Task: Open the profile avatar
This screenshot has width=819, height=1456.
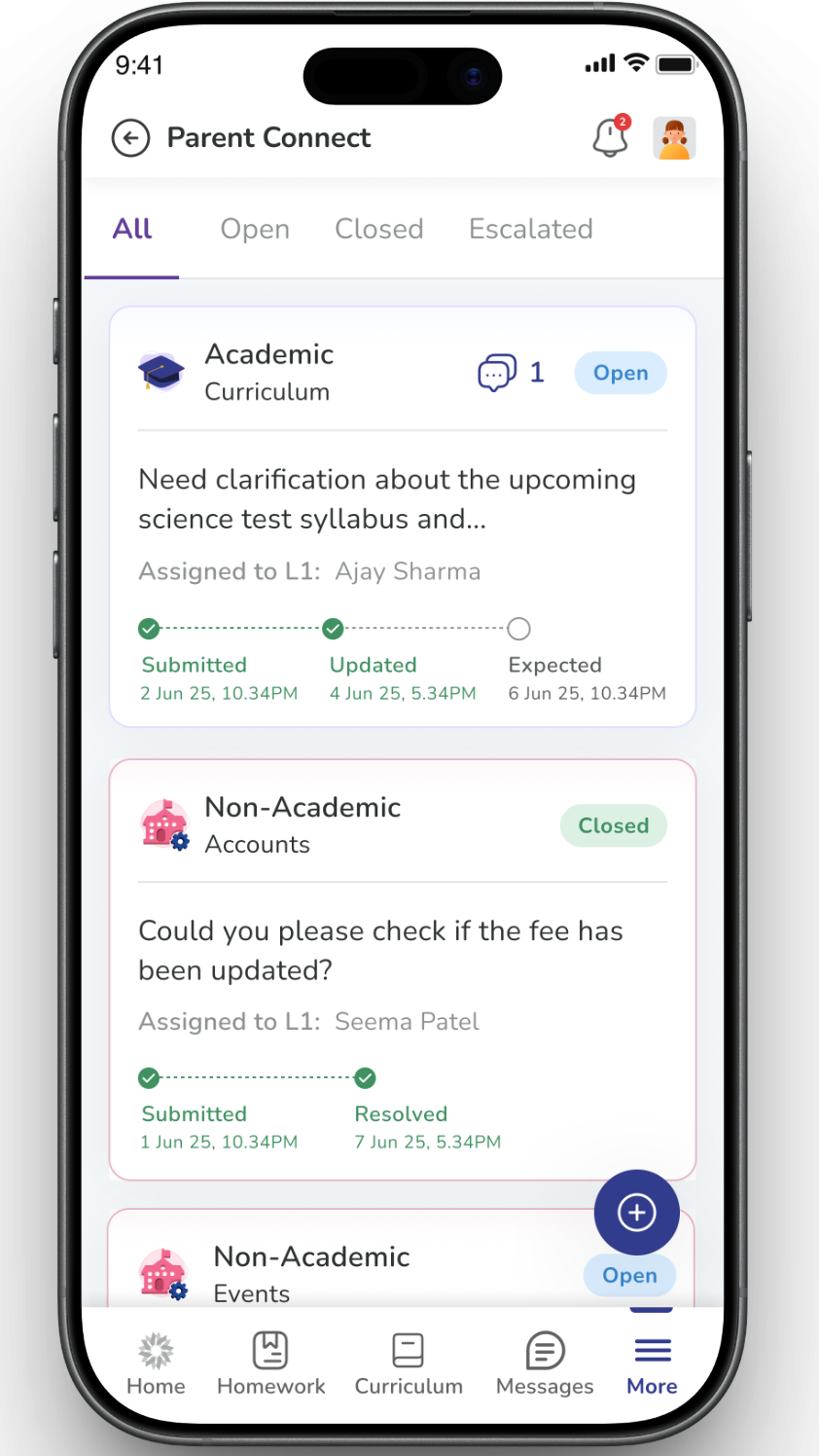Action: coord(674,138)
